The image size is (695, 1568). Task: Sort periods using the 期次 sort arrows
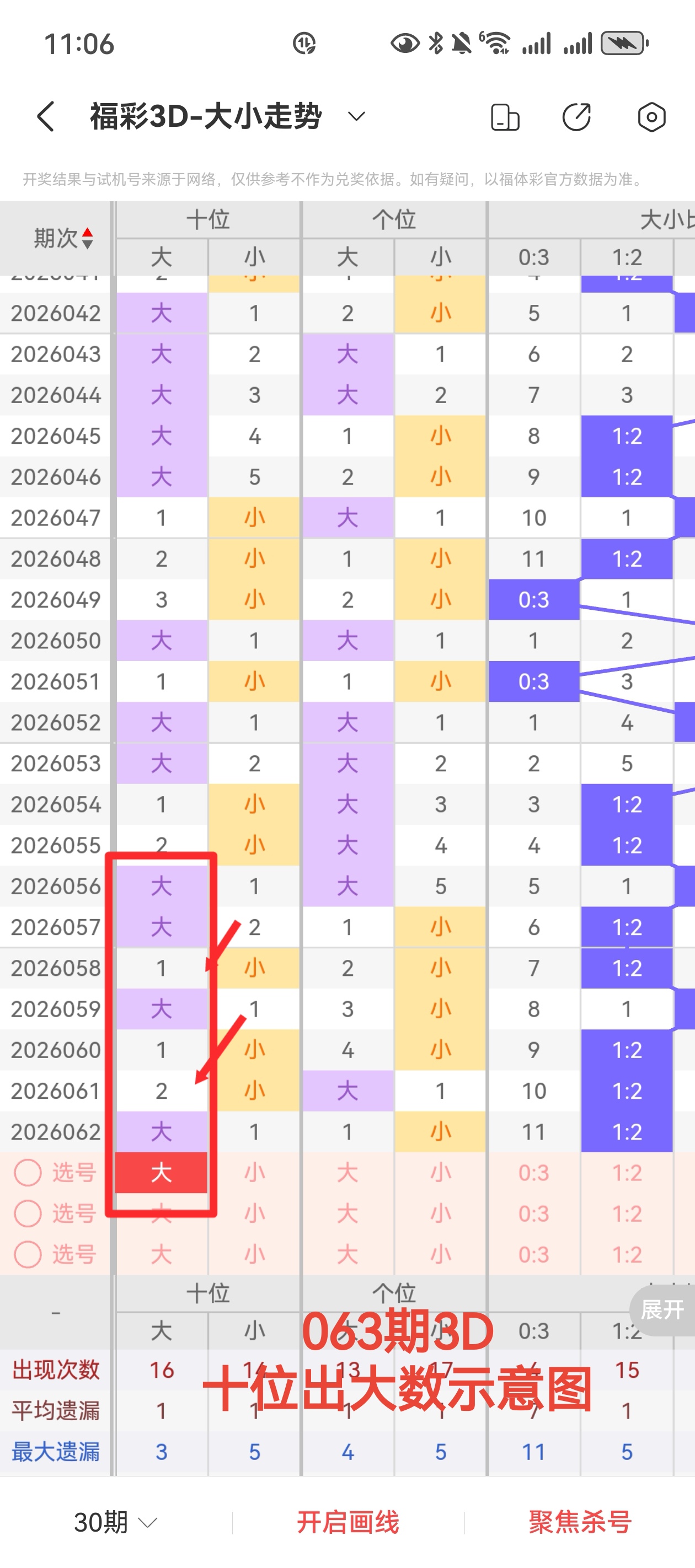point(87,239)
